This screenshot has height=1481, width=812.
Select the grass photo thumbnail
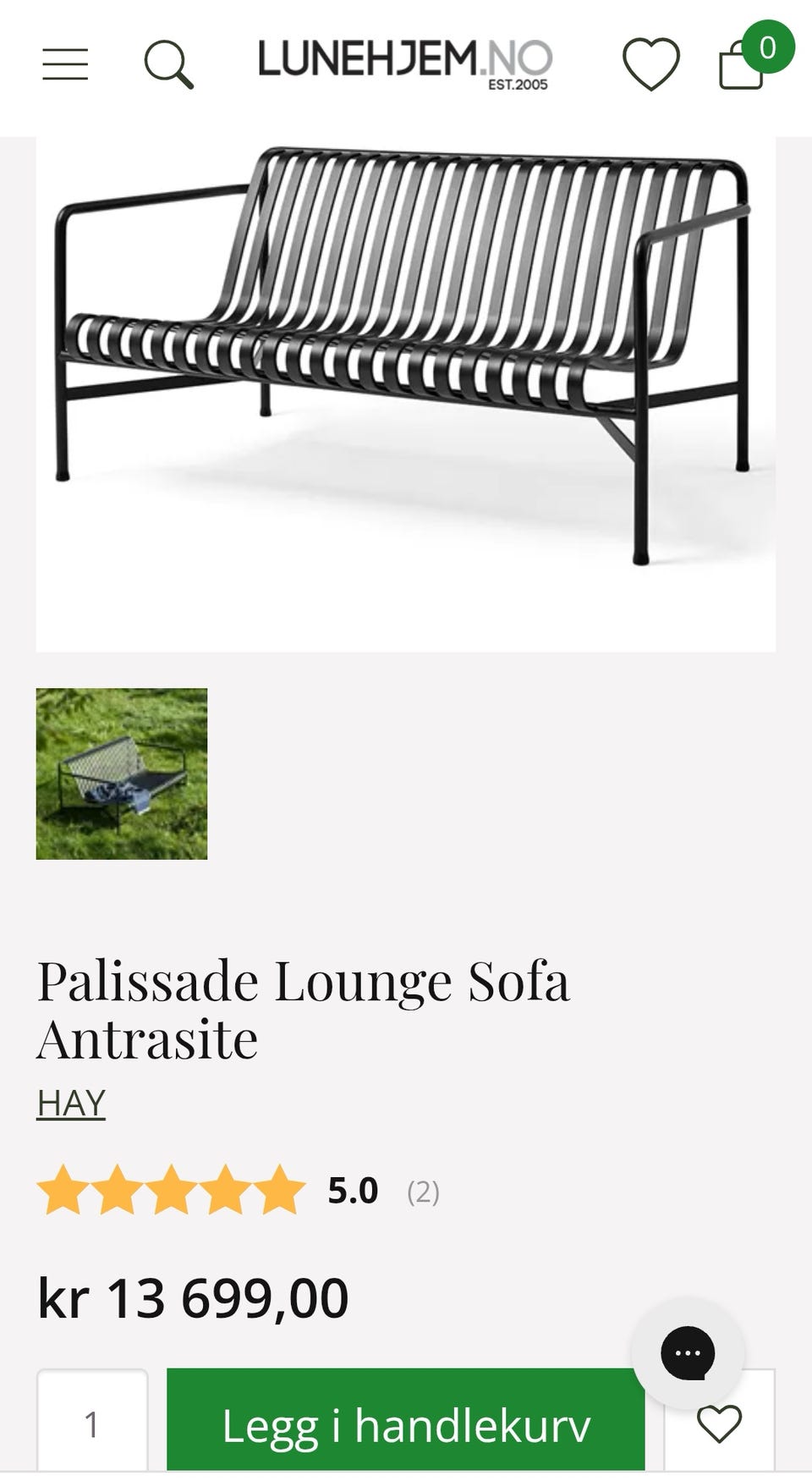122,773
